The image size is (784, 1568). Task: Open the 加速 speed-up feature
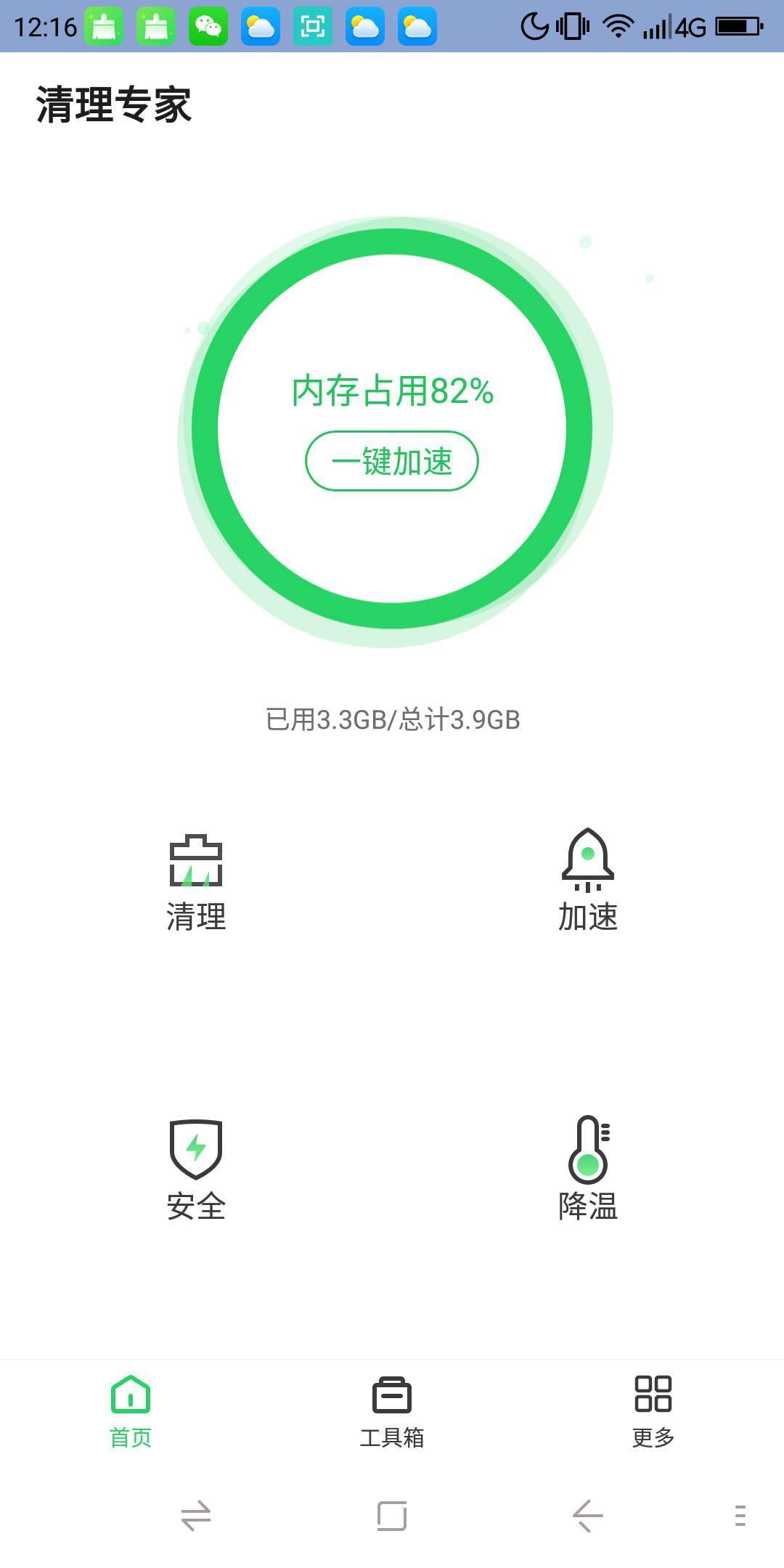coord(588,880)
